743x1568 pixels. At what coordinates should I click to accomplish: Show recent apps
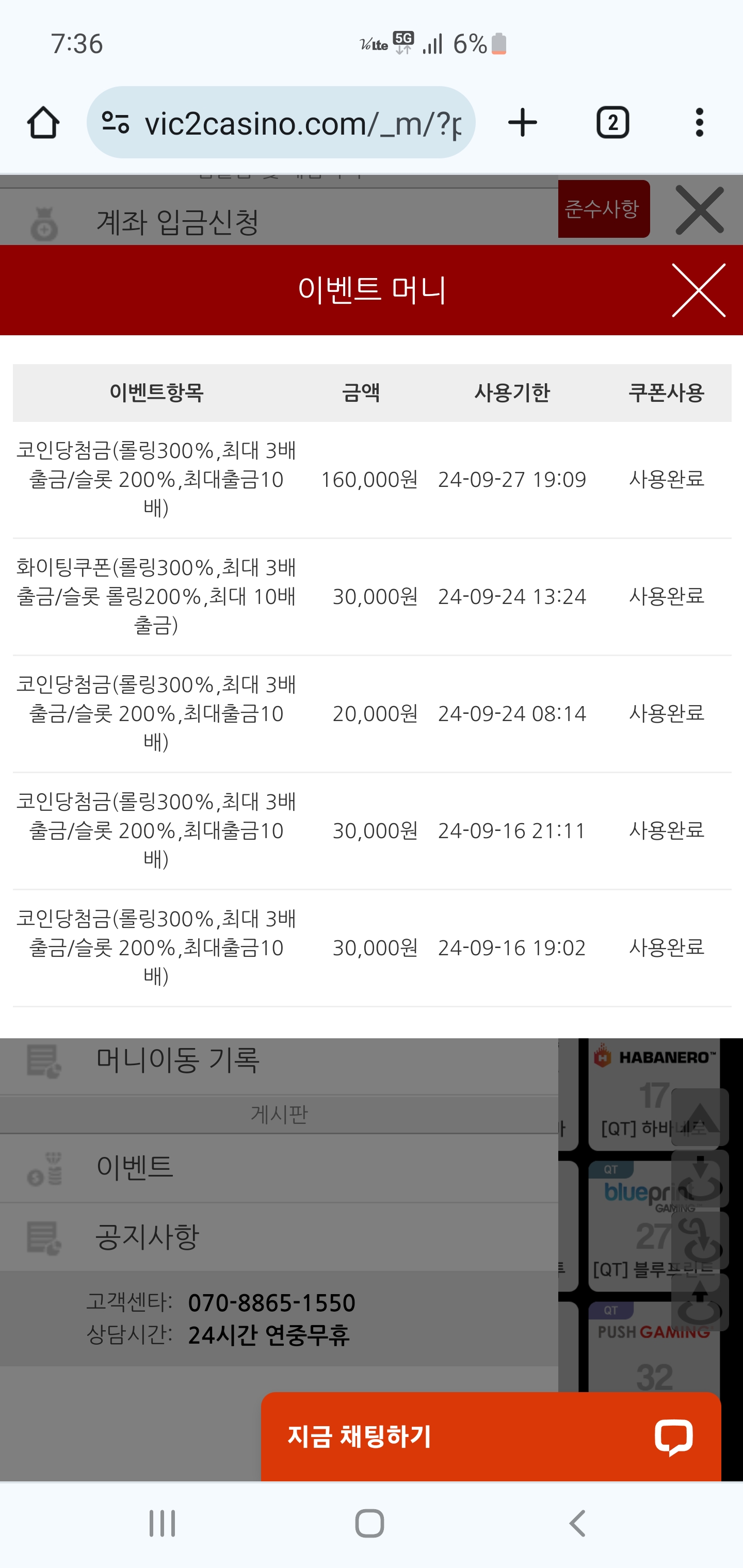click(x=162, y=1524)
